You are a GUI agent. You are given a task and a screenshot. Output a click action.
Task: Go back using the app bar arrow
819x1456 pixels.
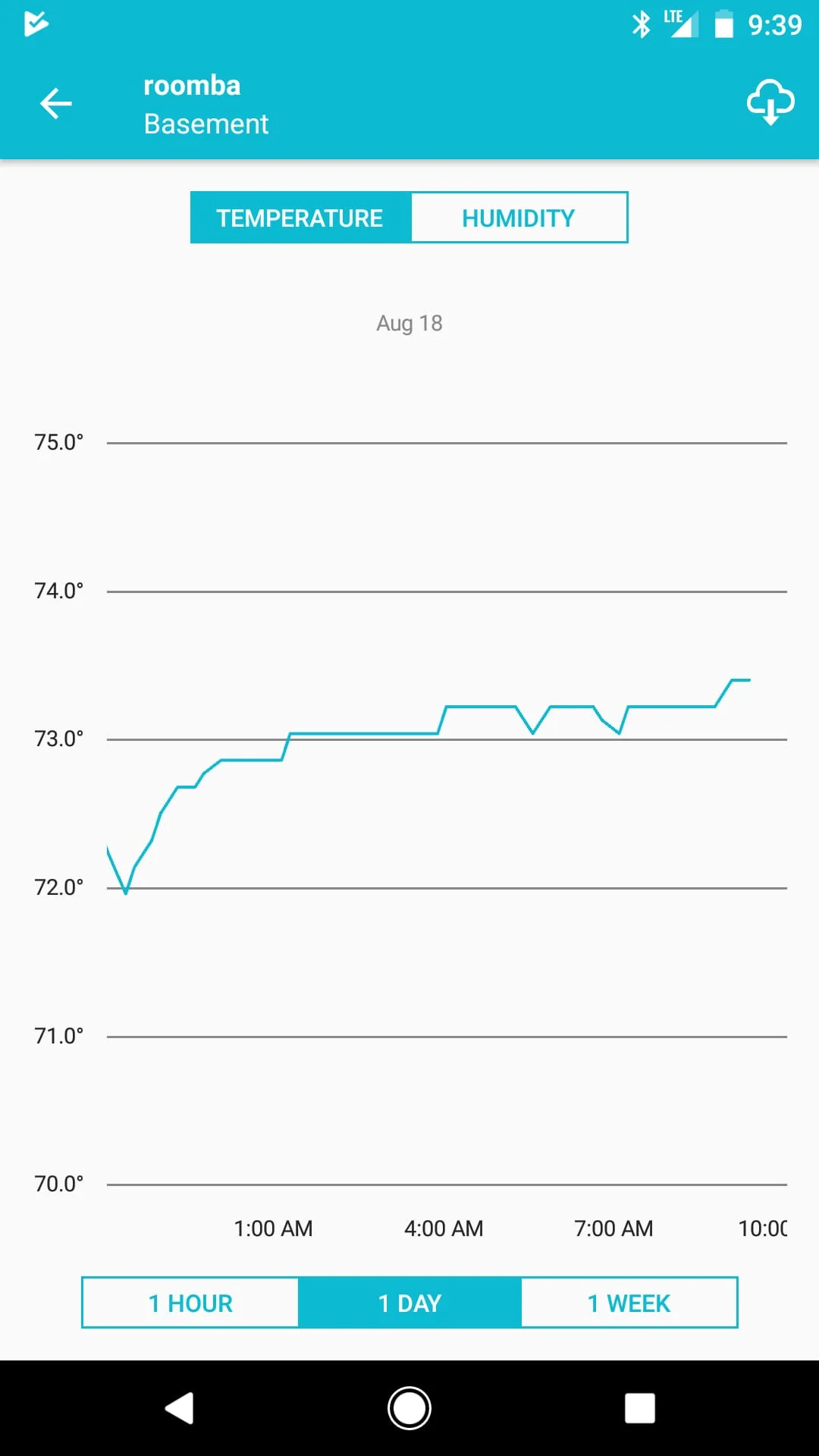click(x=56, y=104)
